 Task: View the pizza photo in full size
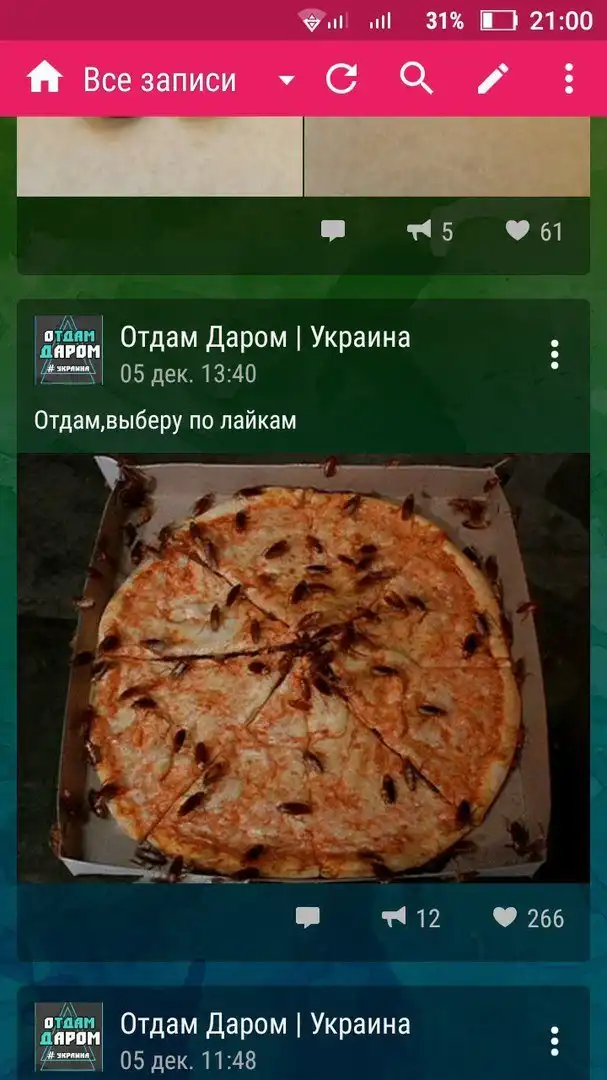tap(303, 668)
